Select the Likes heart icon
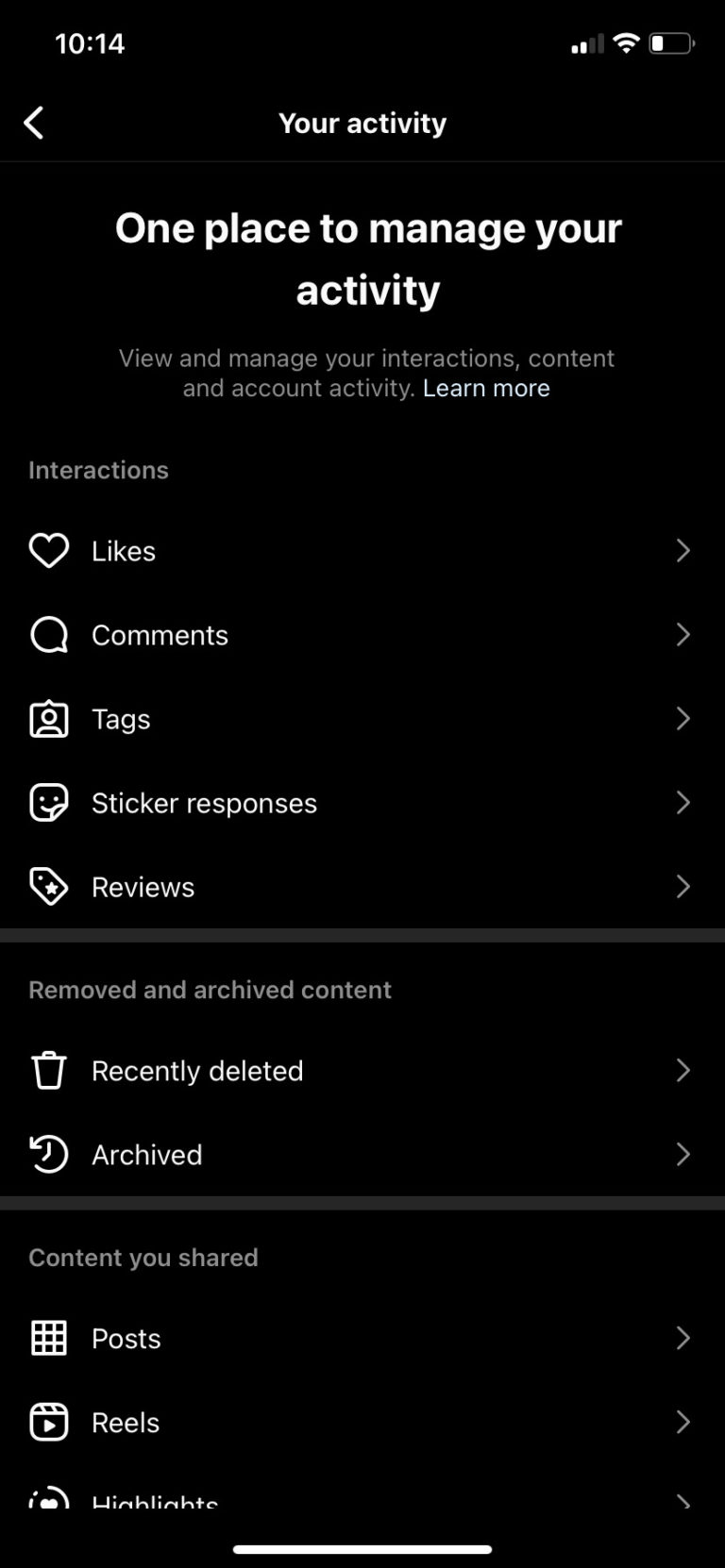725x1568 pixels. click(x=48, y=551)
